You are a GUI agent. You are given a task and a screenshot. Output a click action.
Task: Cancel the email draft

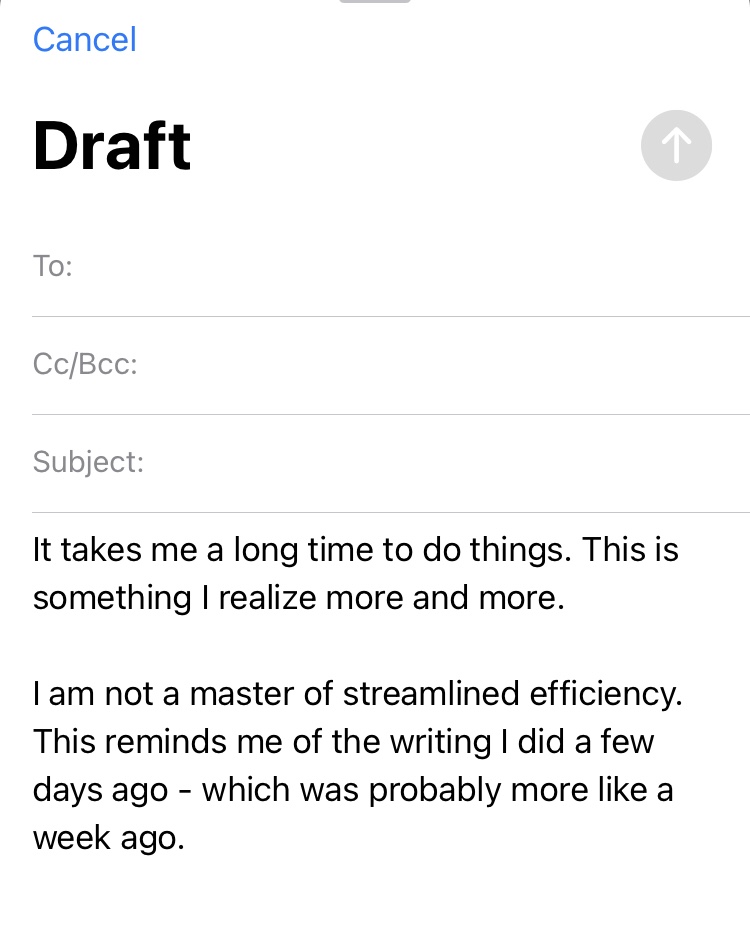[85, 40]
